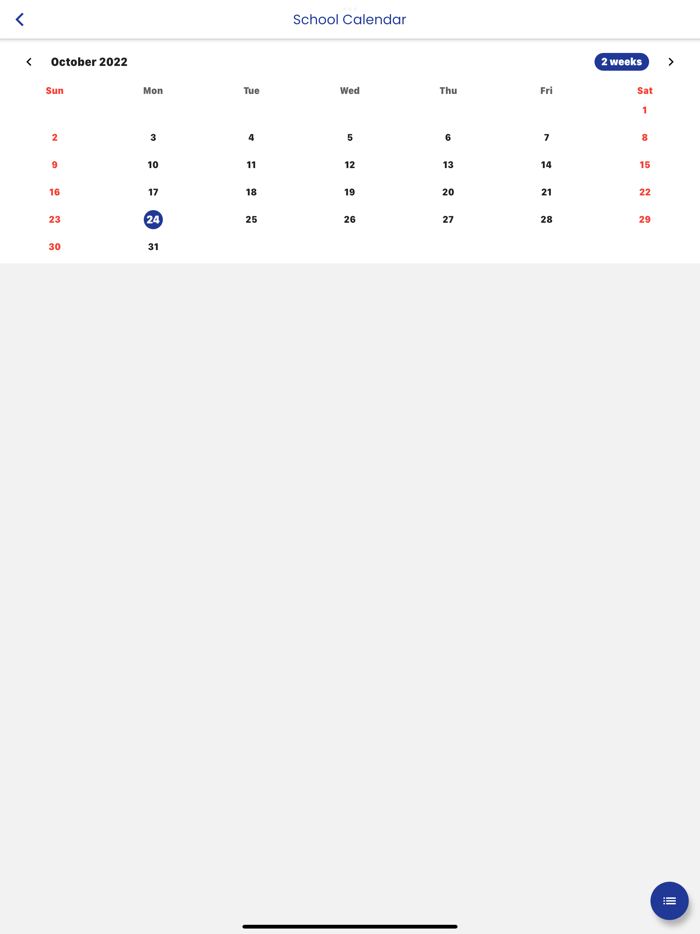
Task: Select Tuesday October 4
Action: (x=251, y=138)
